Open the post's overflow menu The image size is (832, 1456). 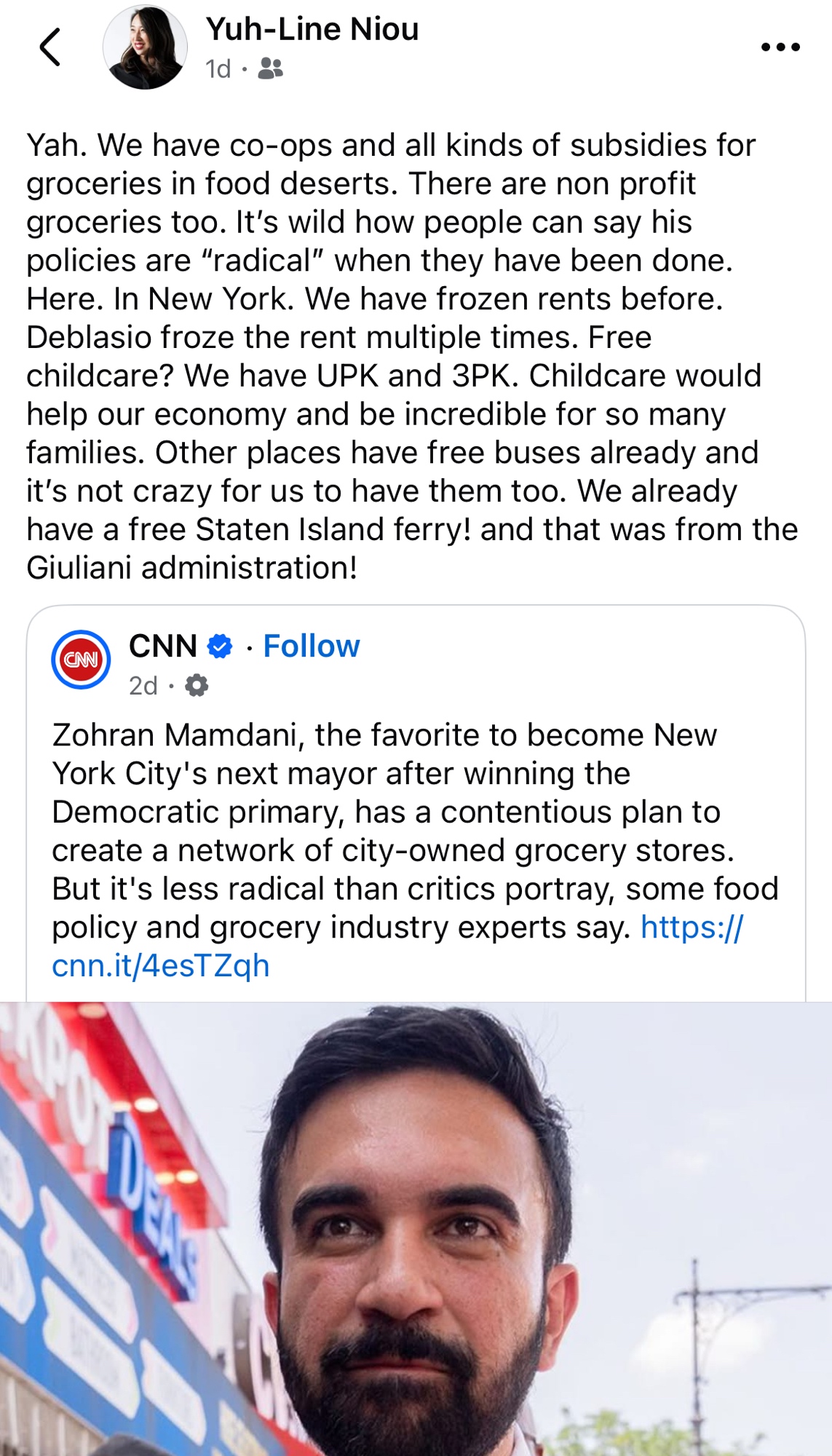pos(780,48)
